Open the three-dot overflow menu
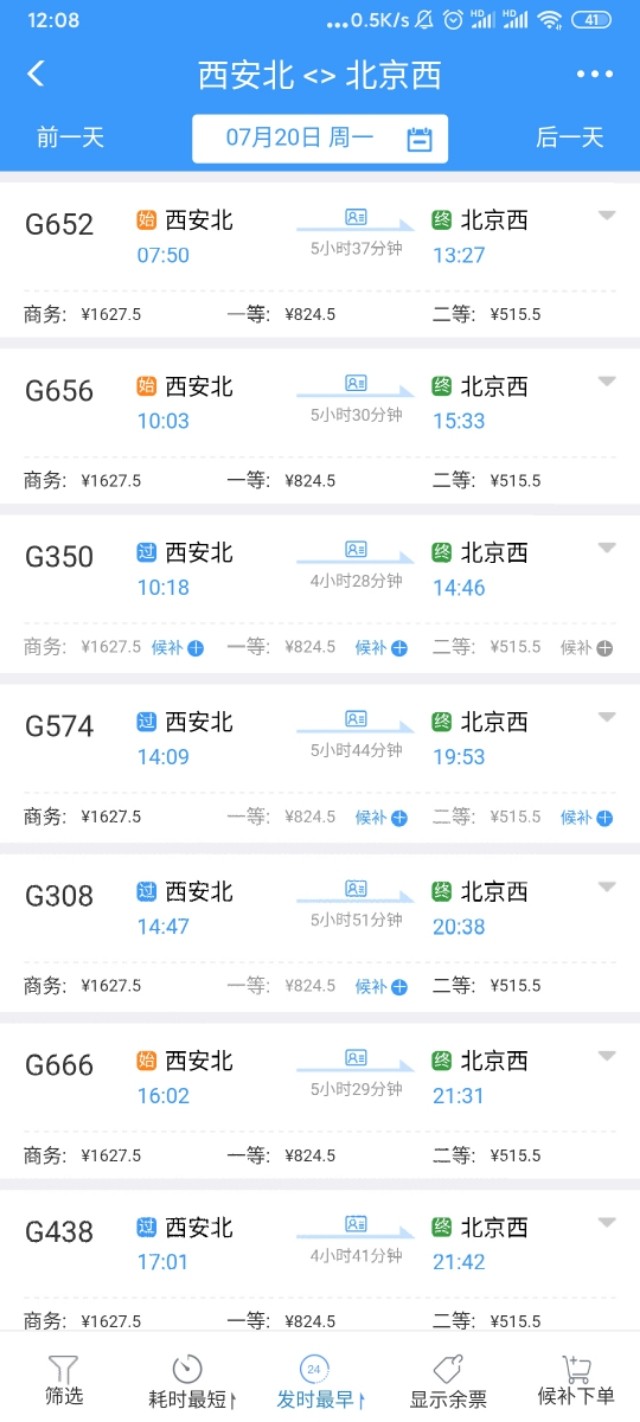640x1422 pixels. tap(594, 75)
